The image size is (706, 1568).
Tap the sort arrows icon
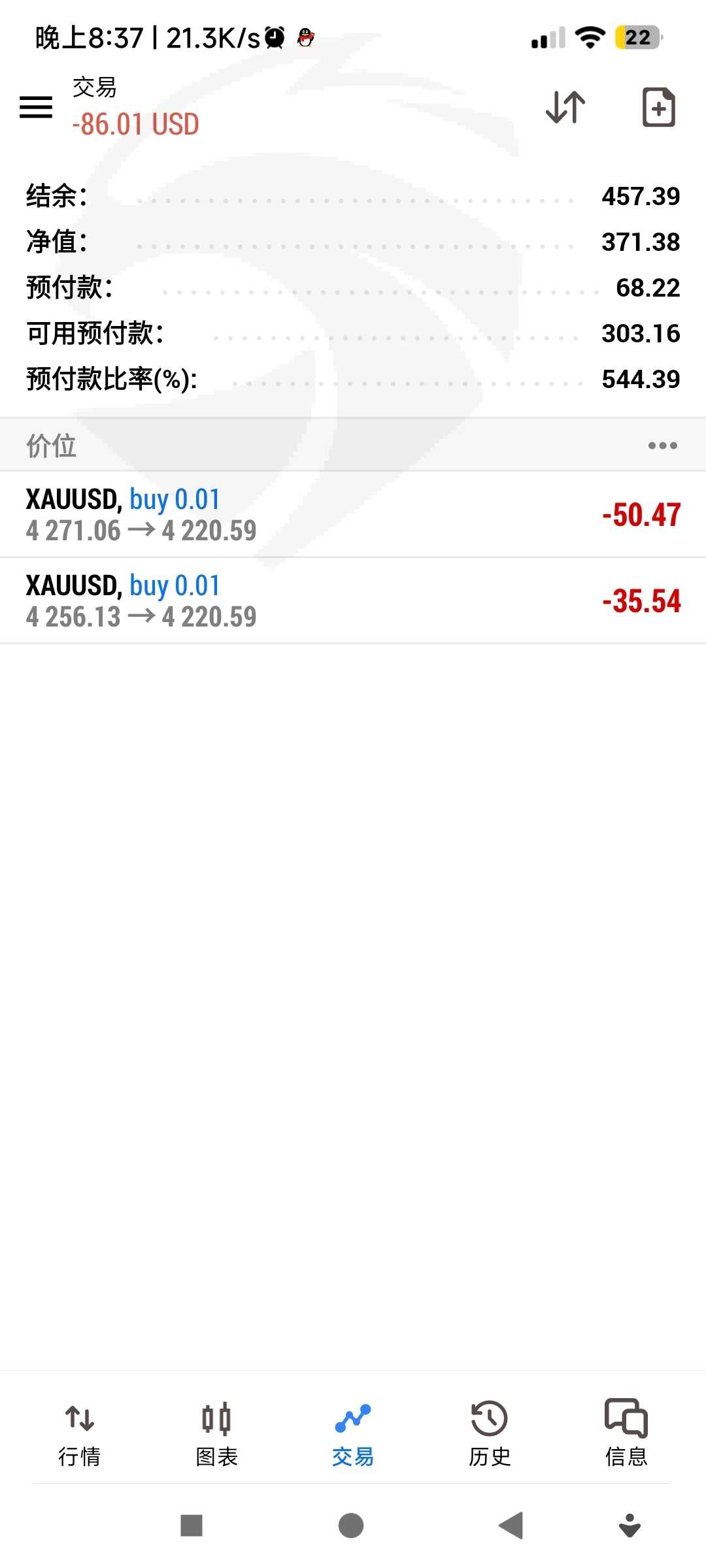tap(565, 107)
